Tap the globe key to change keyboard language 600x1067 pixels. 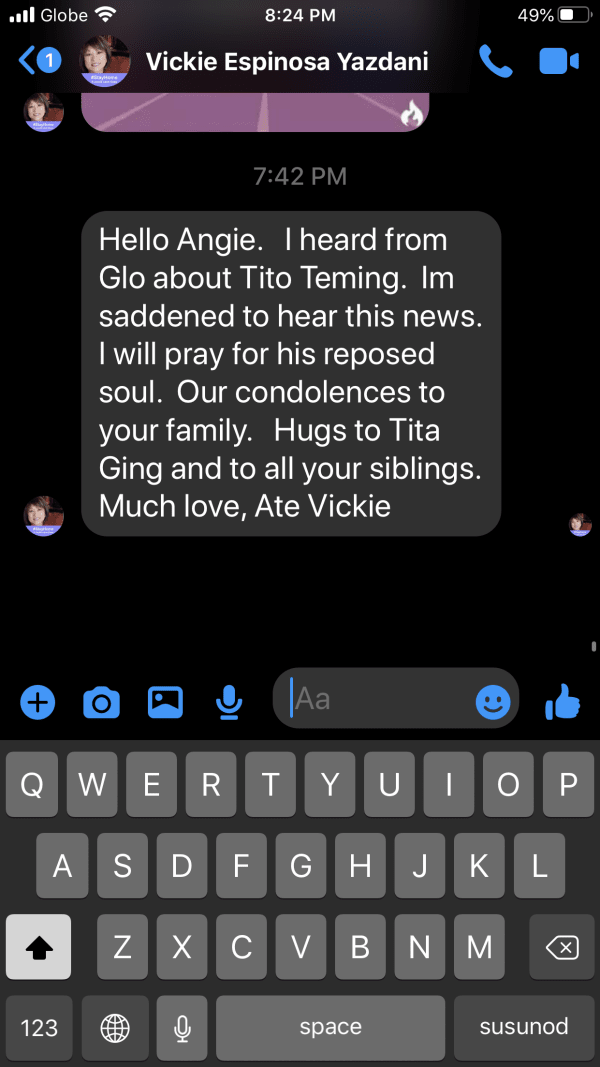(115, 1026)
